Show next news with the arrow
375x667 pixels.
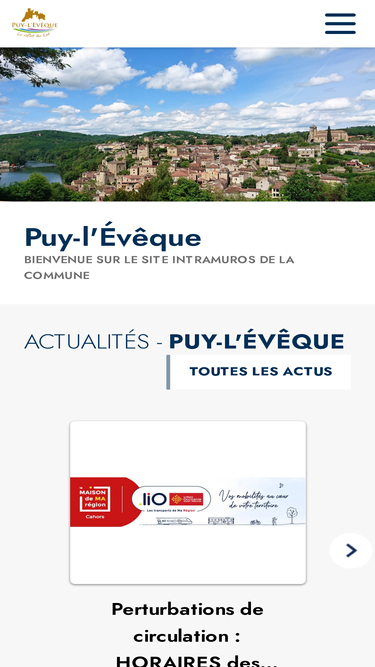coord(351,550)
